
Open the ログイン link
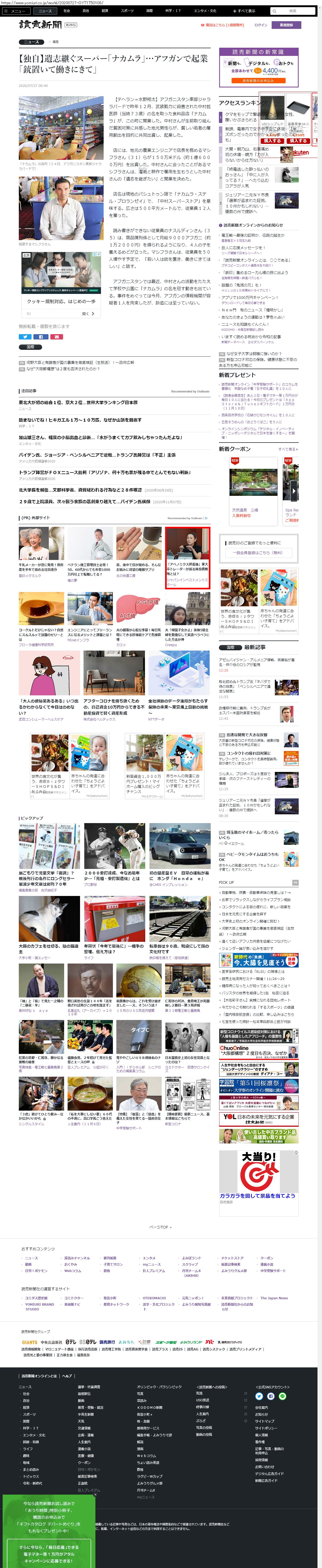pyautogui.click(x=261, y=25)
